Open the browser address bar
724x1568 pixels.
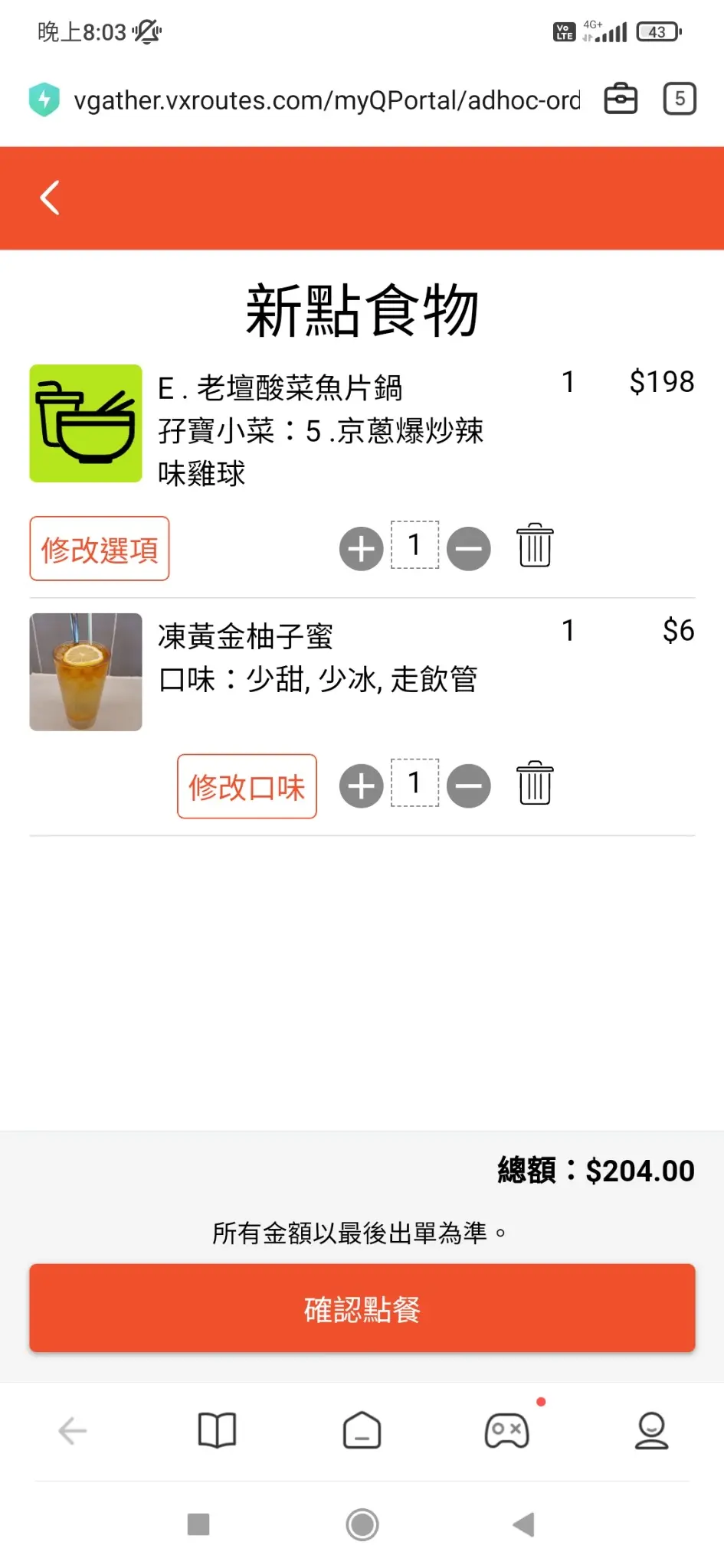point(326,100)
